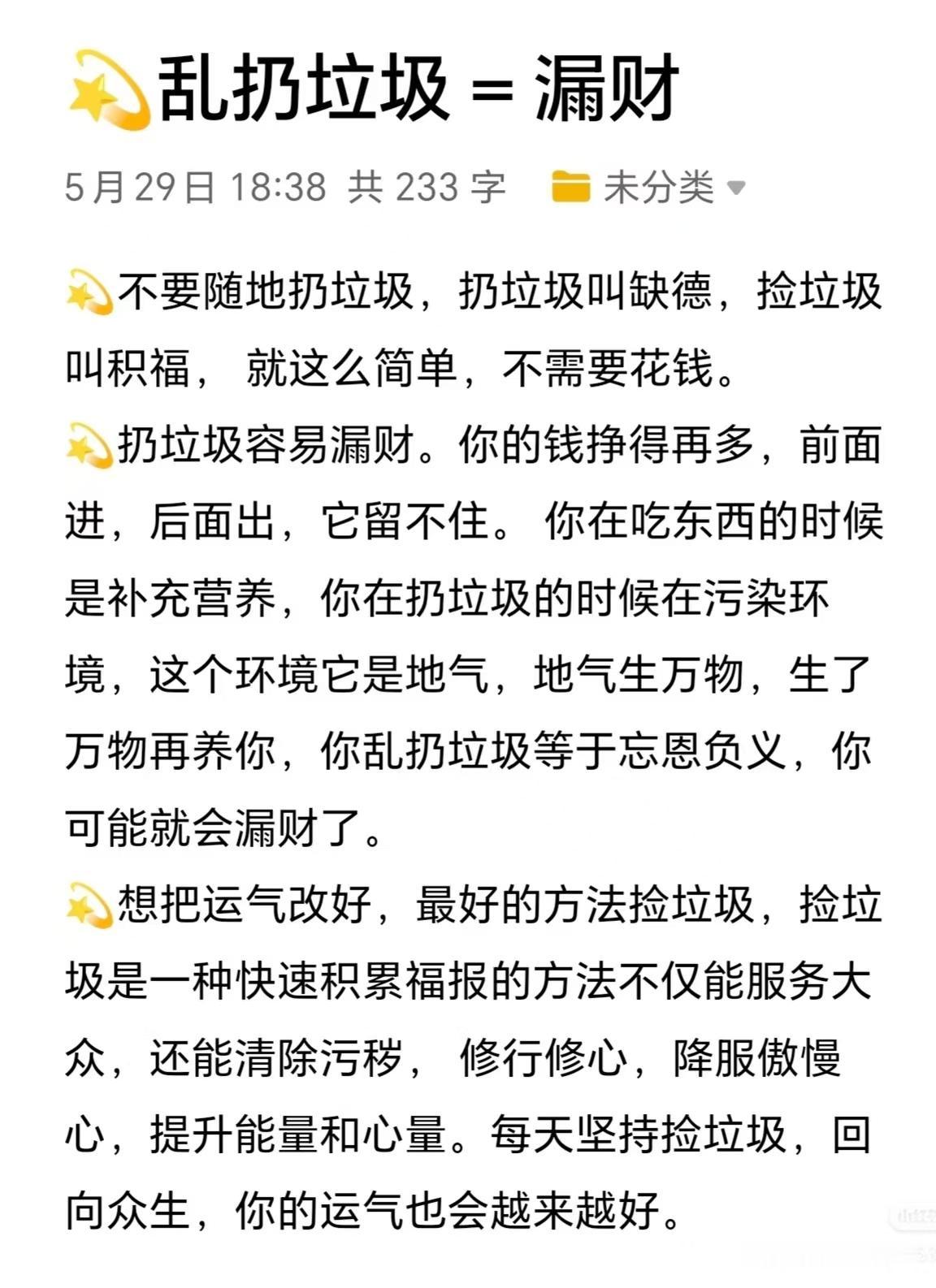Expand the dropdown arrow next to 未分类
Viewport: 936px width, 1288px height.
pyautogui.click(x=738, y=188)
